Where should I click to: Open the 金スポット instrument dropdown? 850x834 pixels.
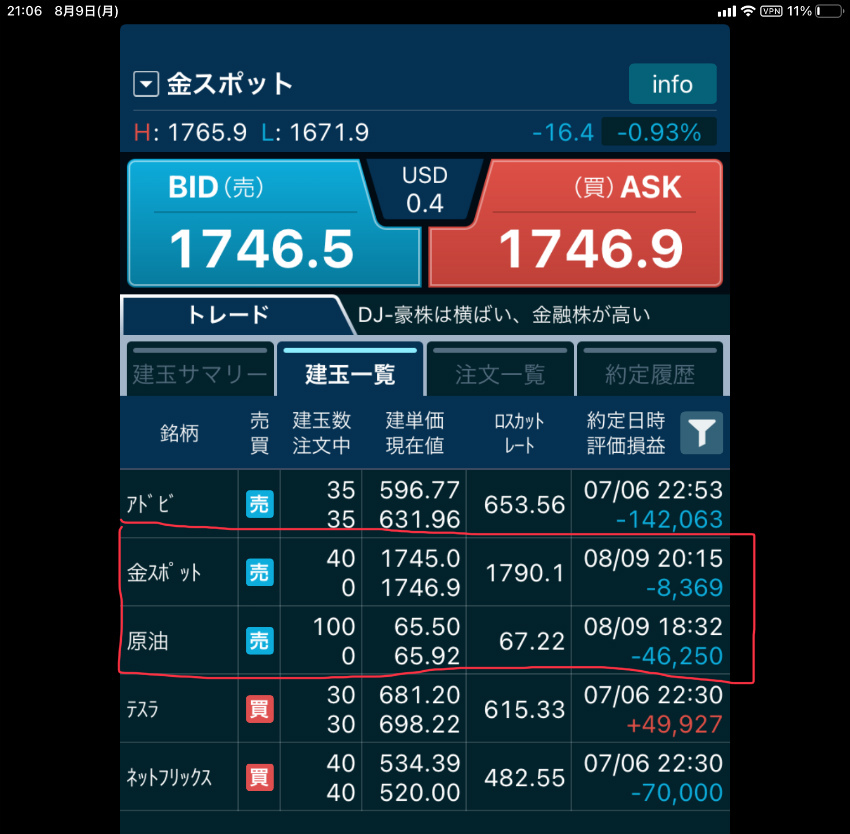pyautogui.click(x=147, y=84)
